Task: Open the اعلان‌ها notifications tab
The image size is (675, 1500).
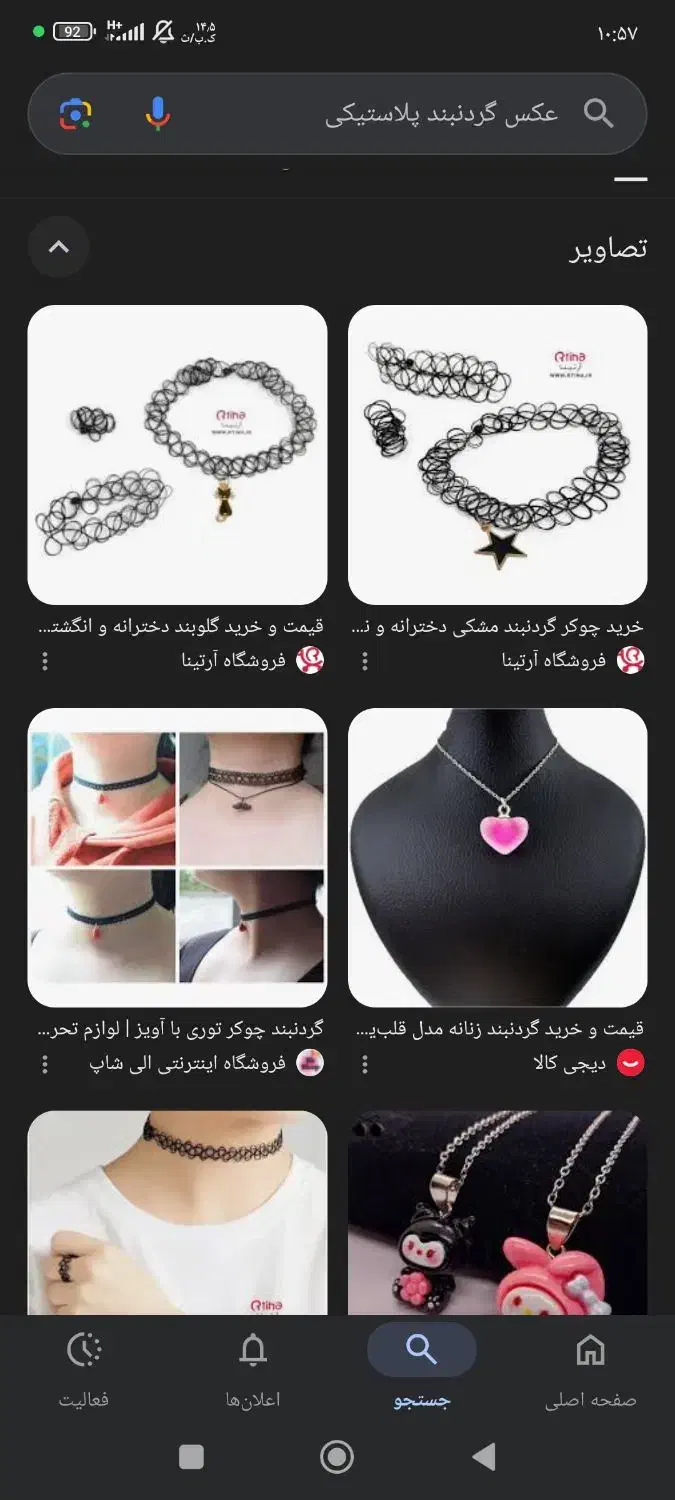Action: tap(253, 1367)
